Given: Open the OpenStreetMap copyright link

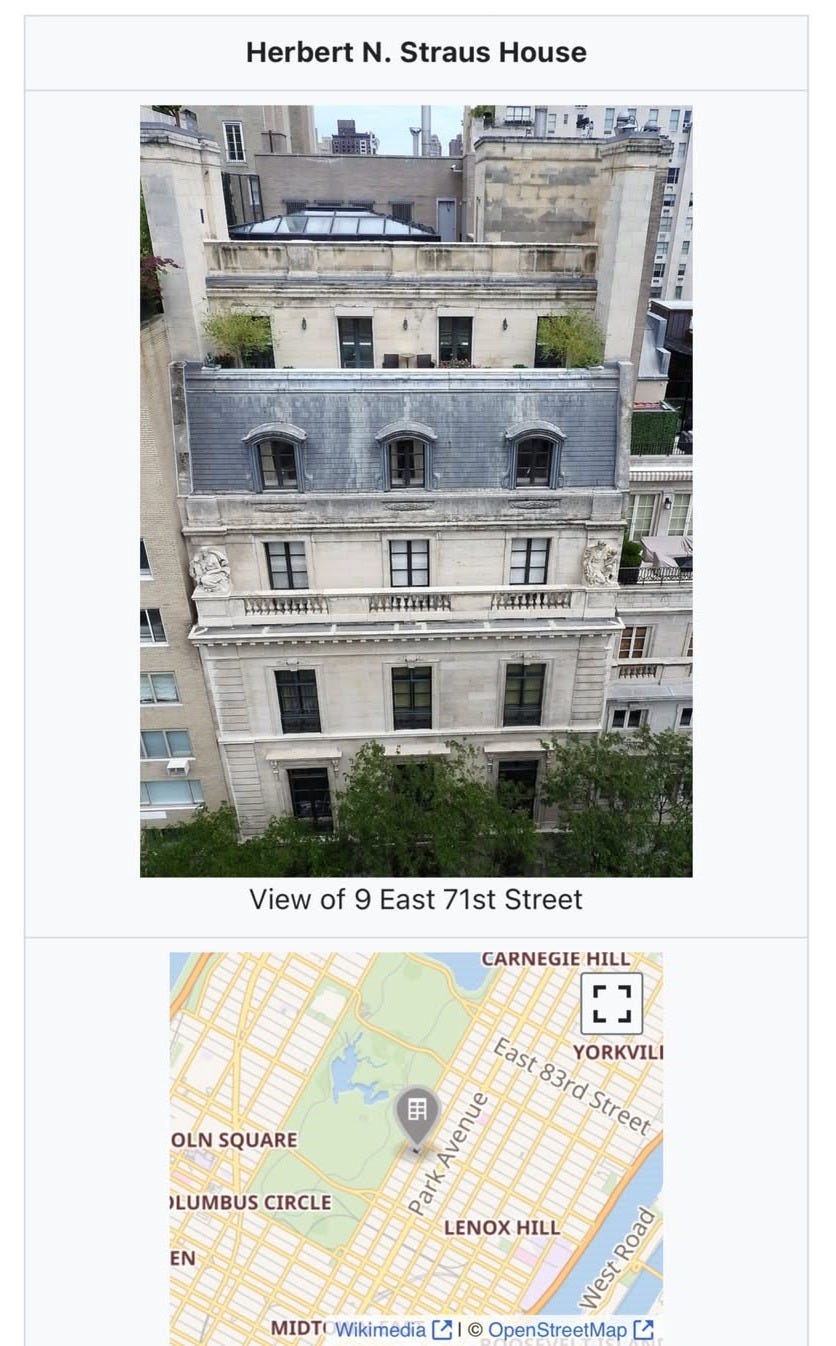Looking at the screenshot, I should tap(559, 1329).
